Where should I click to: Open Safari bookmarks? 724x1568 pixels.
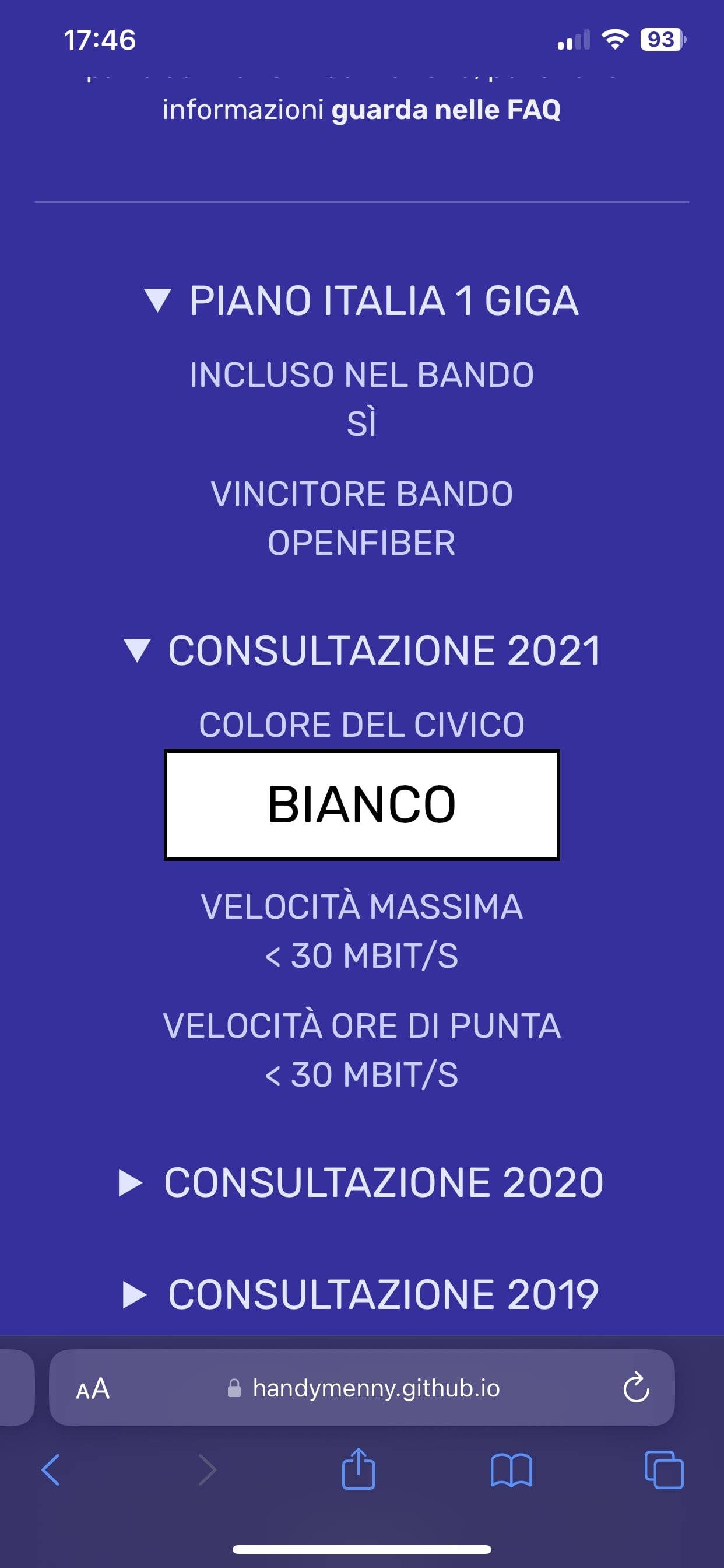pos(511,1470)
